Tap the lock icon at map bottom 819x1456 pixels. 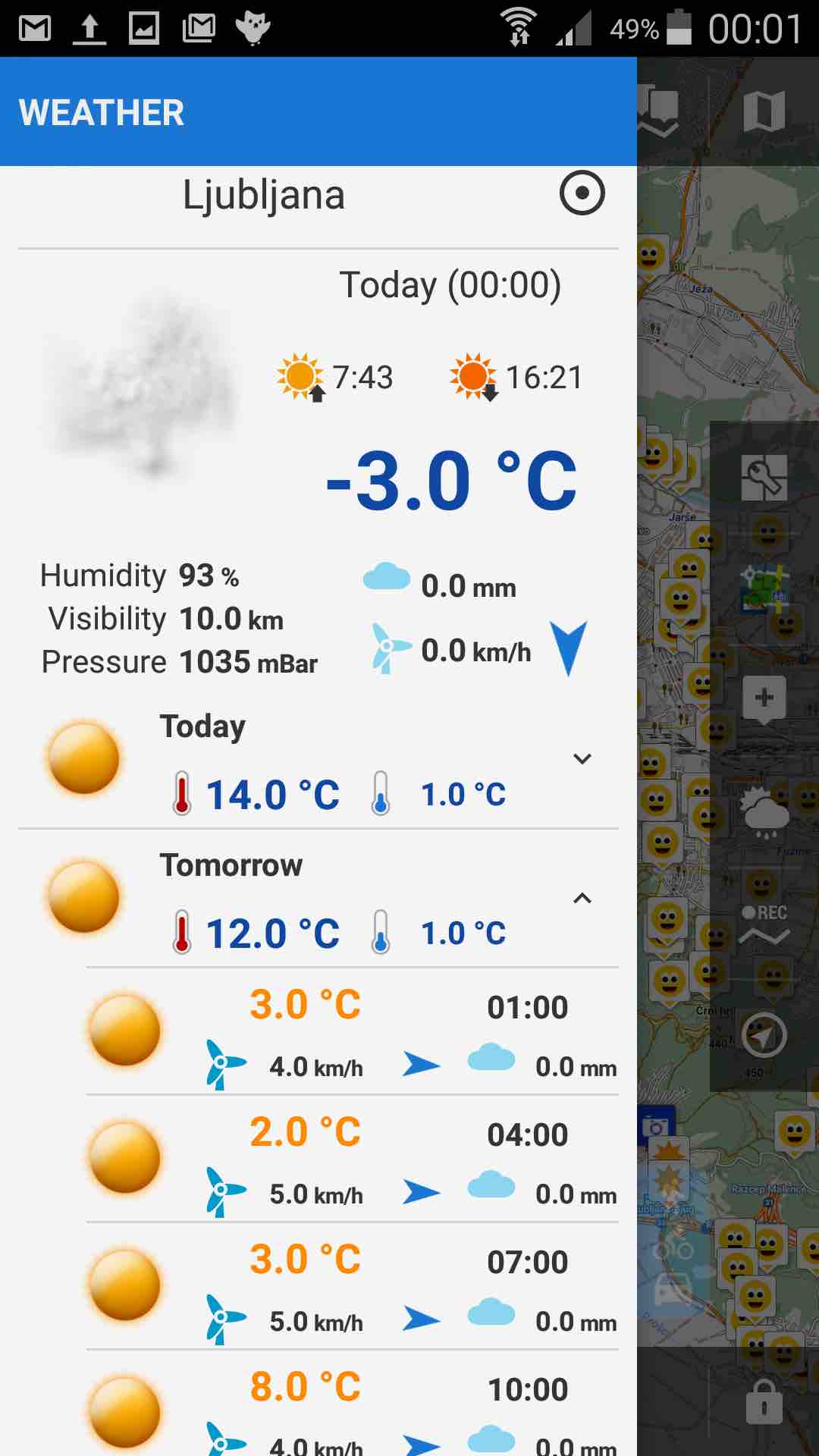pos(764,1401)
